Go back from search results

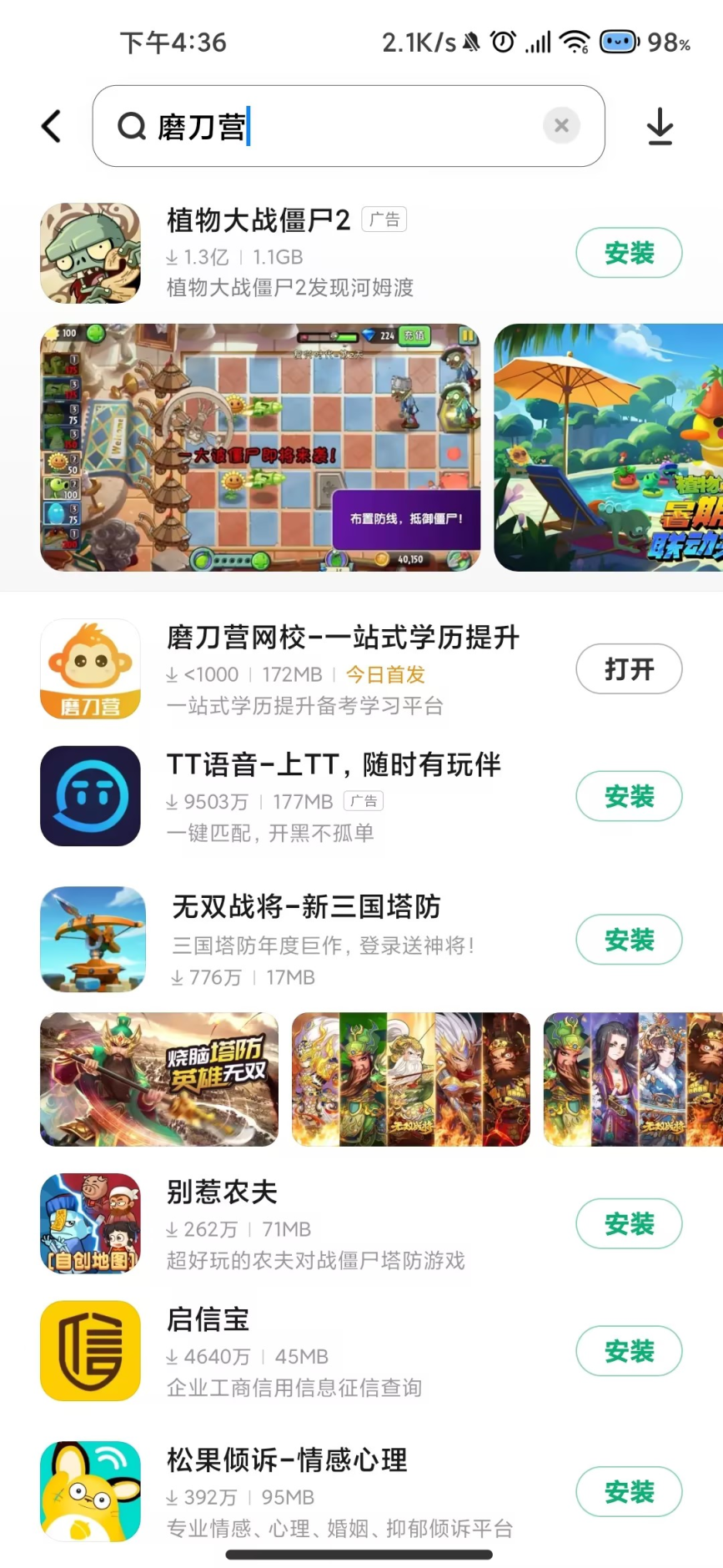(x=52, y=127)
